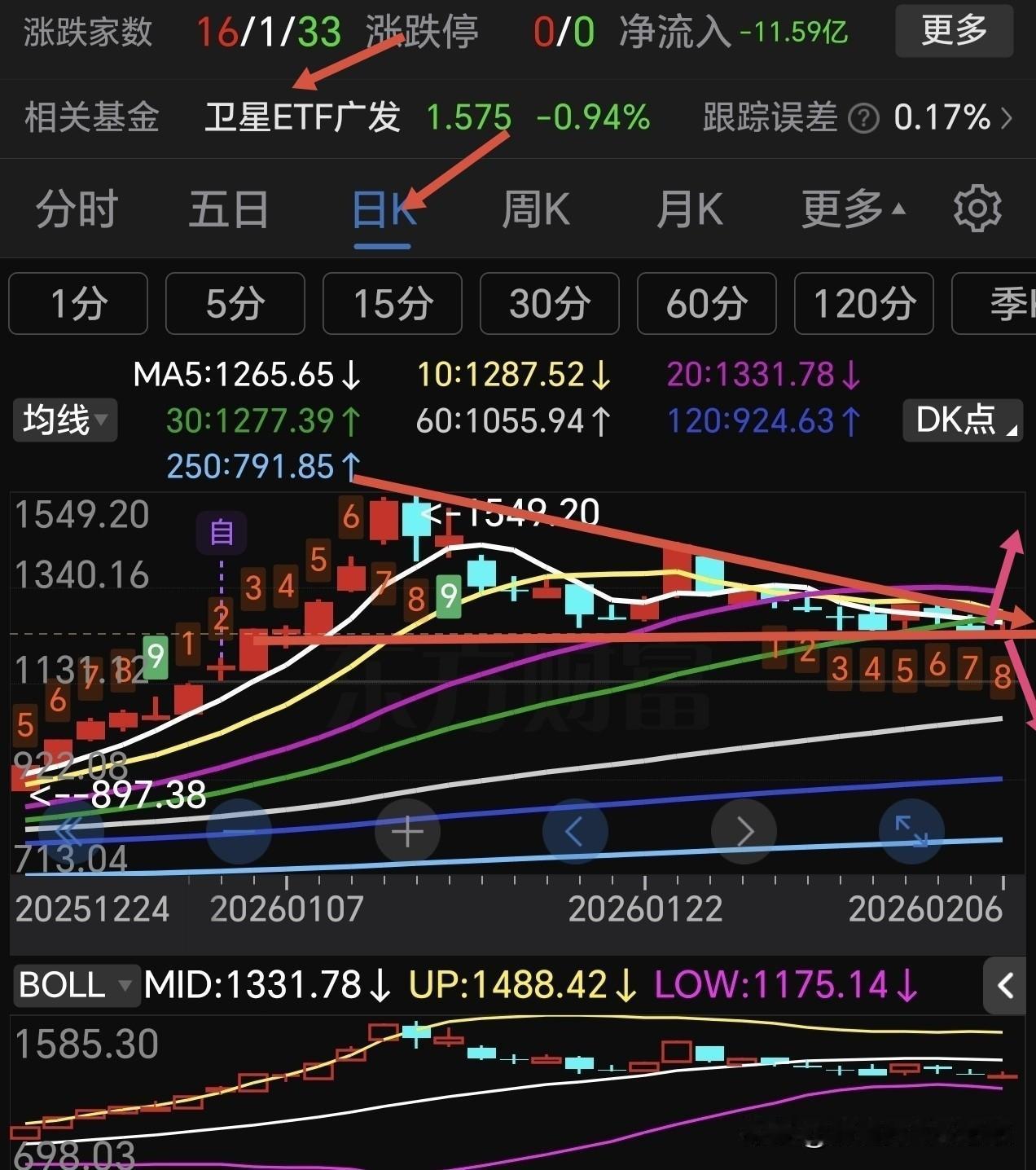The width and height of the screenshot is (1036, 1170).
Task: Switch to the 周K weekly tab
Action: coord(535,208)
